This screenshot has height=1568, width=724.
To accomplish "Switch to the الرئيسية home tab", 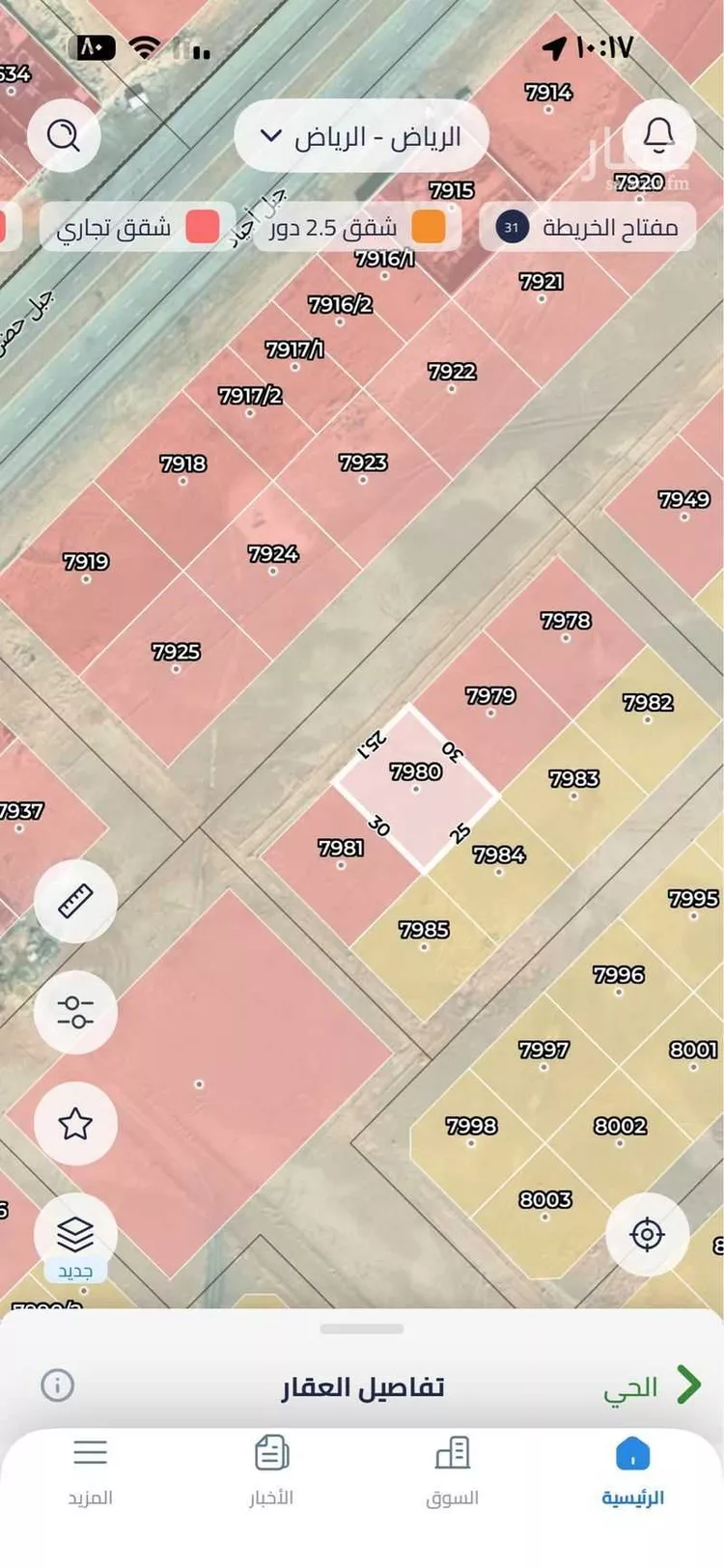I will pyautogui.click(x=632, y=1471).
